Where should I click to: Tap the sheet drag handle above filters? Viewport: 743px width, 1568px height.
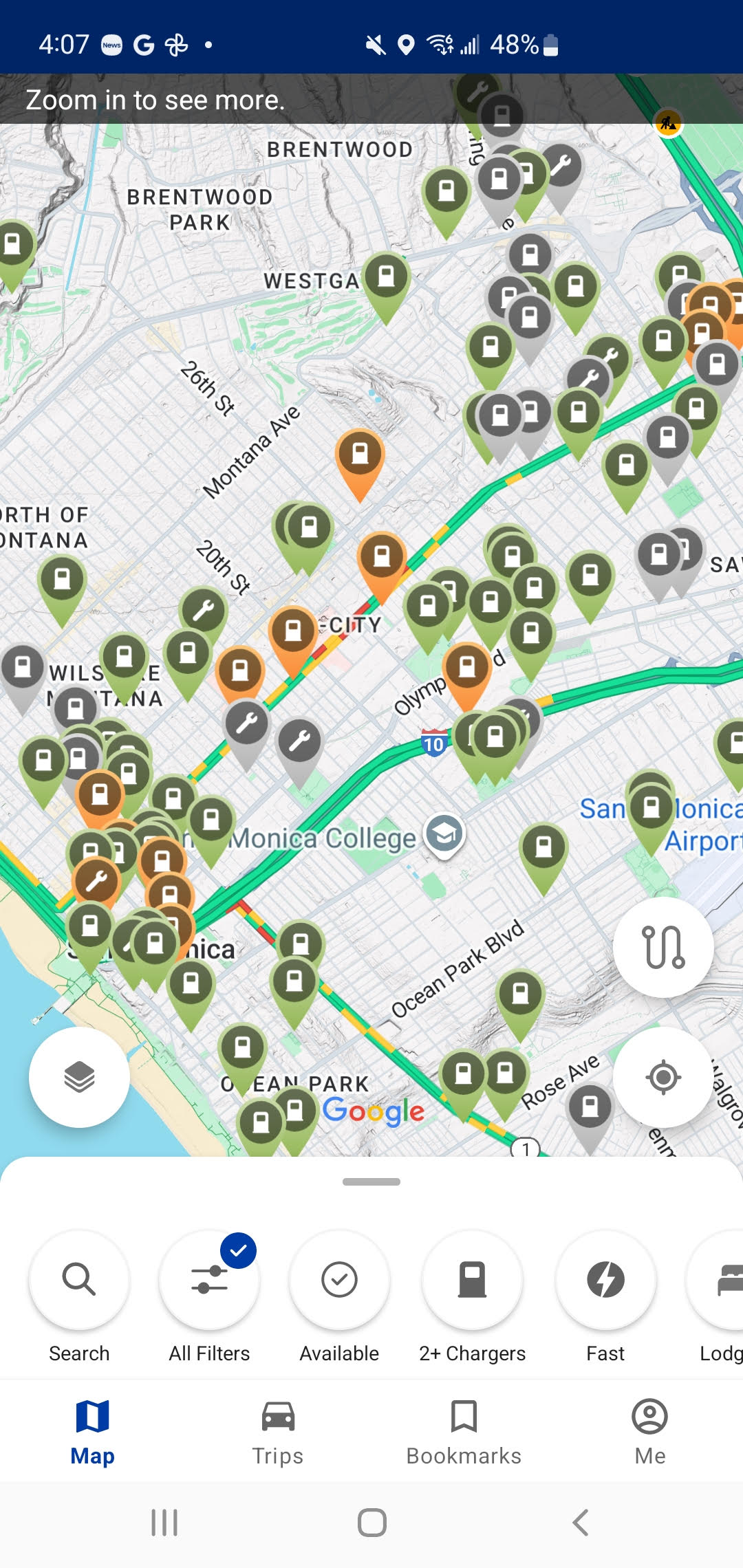pyautogui.click(x=371, y=1182)
